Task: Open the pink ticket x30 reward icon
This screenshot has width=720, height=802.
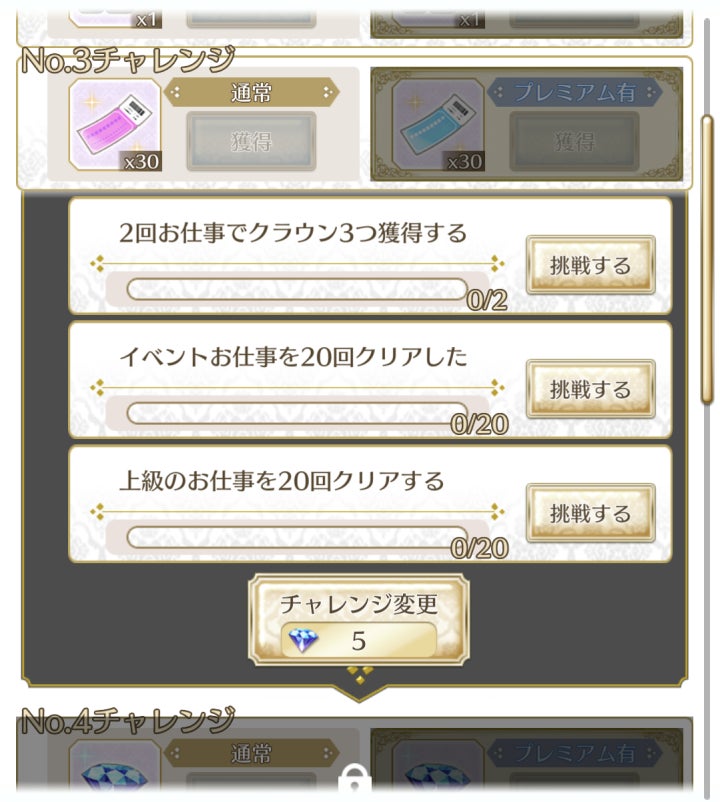Action: point(115,125)
